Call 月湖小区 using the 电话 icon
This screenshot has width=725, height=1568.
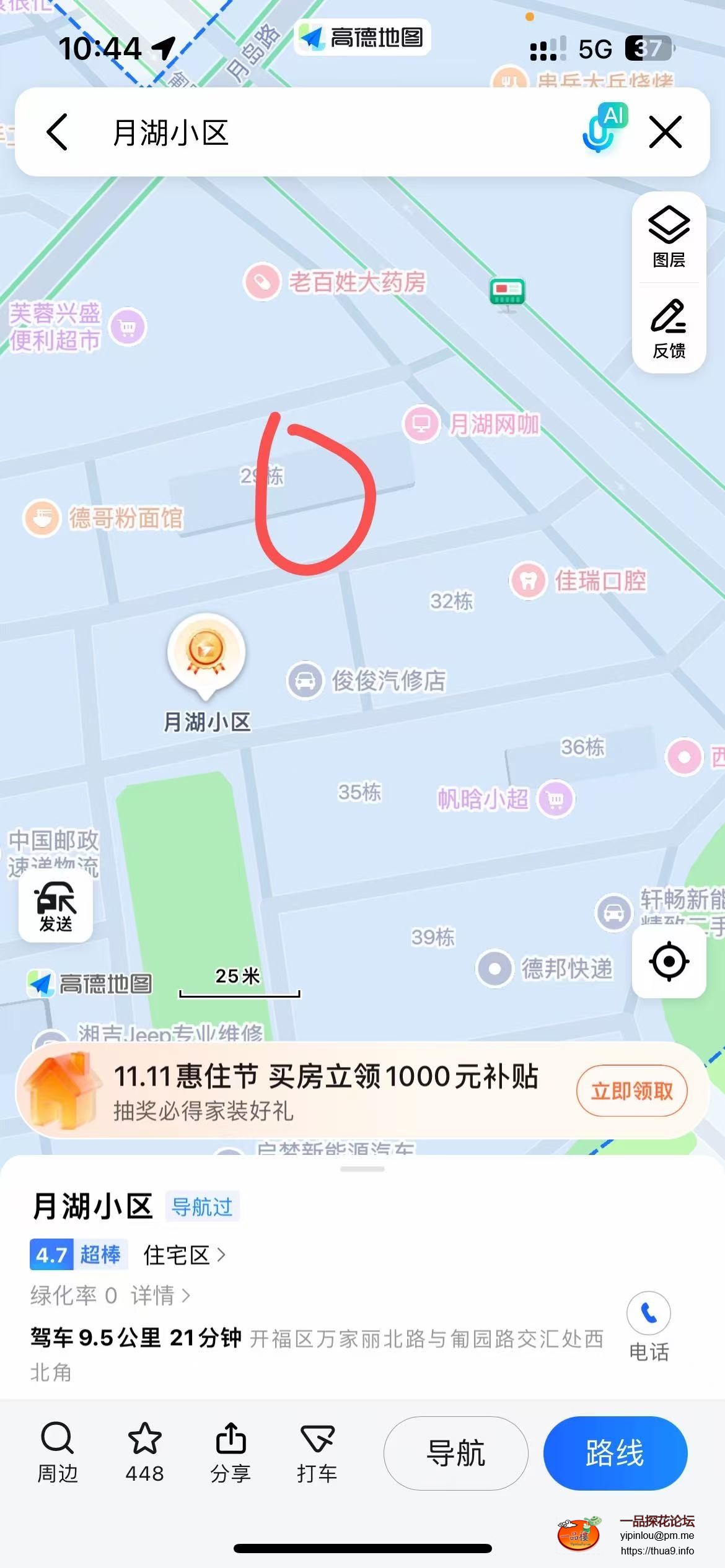click(649, 1307)
